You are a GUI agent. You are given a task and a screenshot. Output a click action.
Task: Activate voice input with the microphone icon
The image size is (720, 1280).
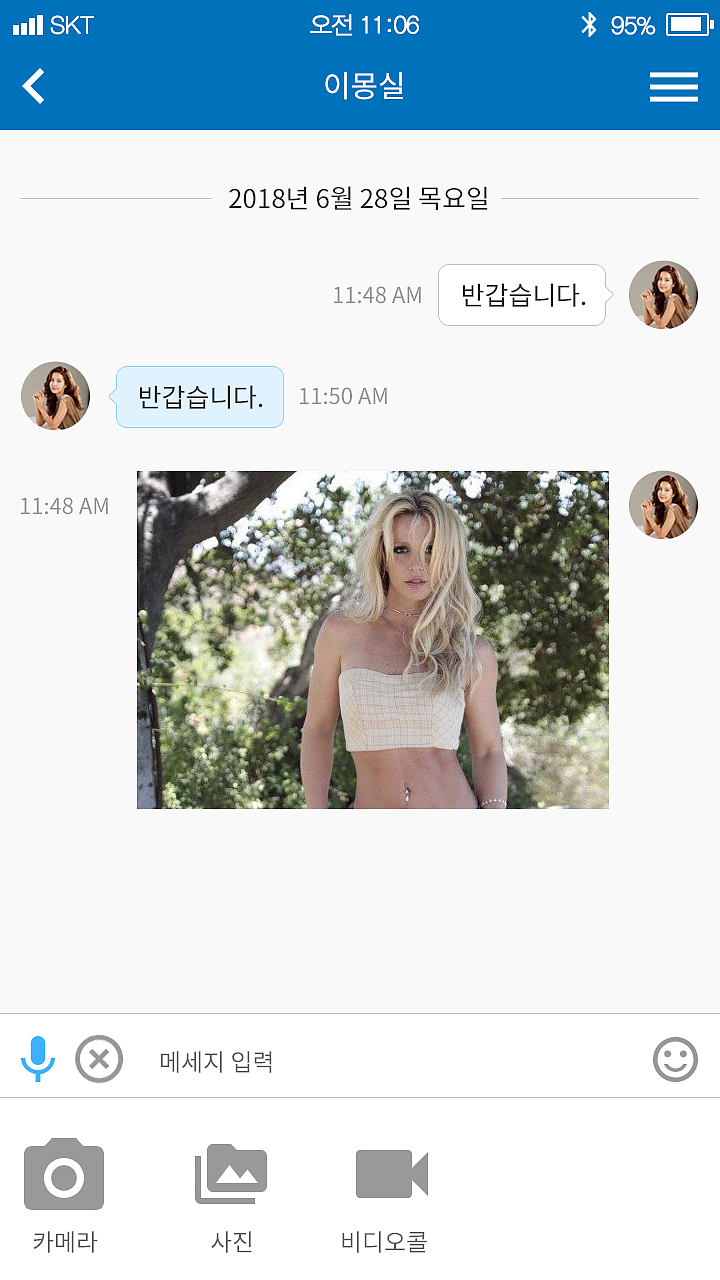(x=38, y=1058)
